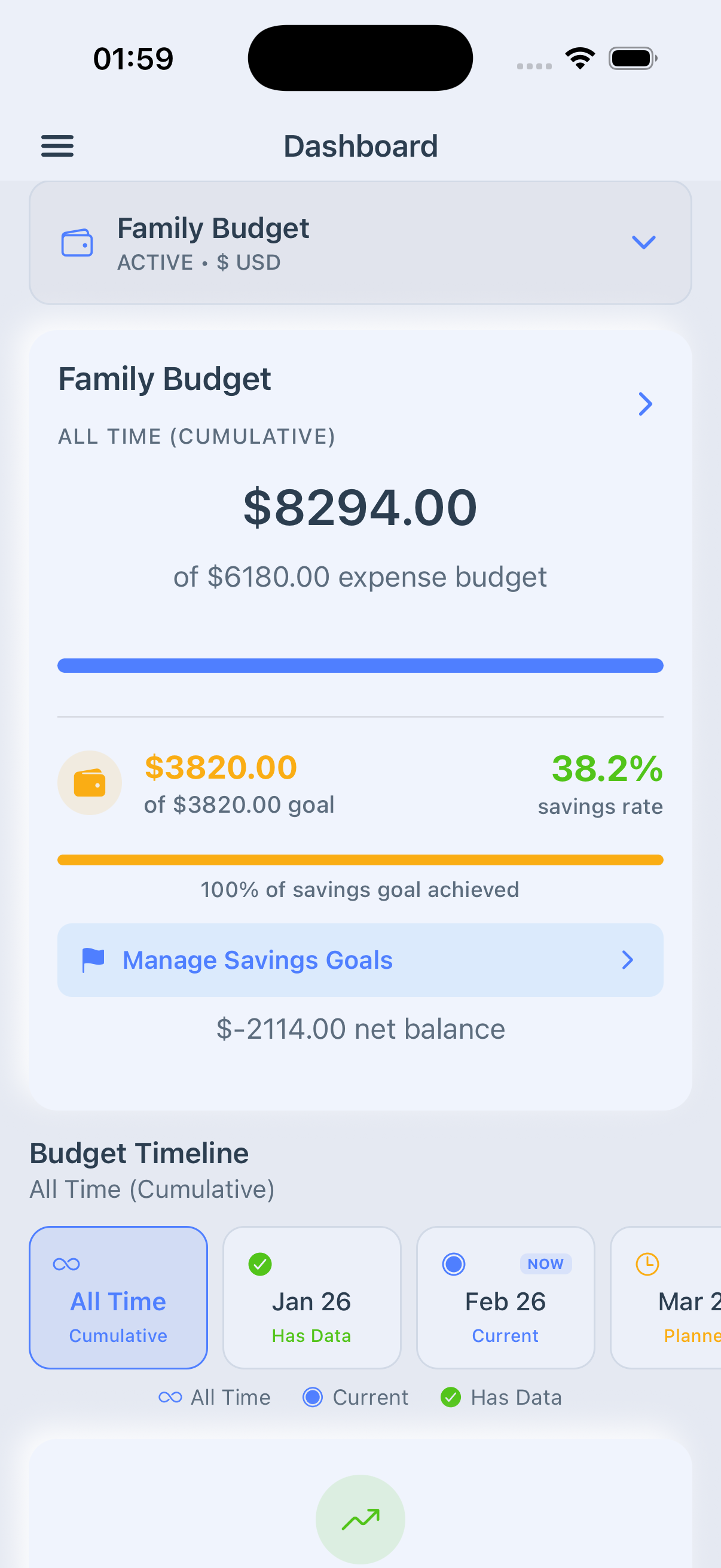
Task: Click the infinity icon on the All Time card
Action: [x=66, y=1263]
